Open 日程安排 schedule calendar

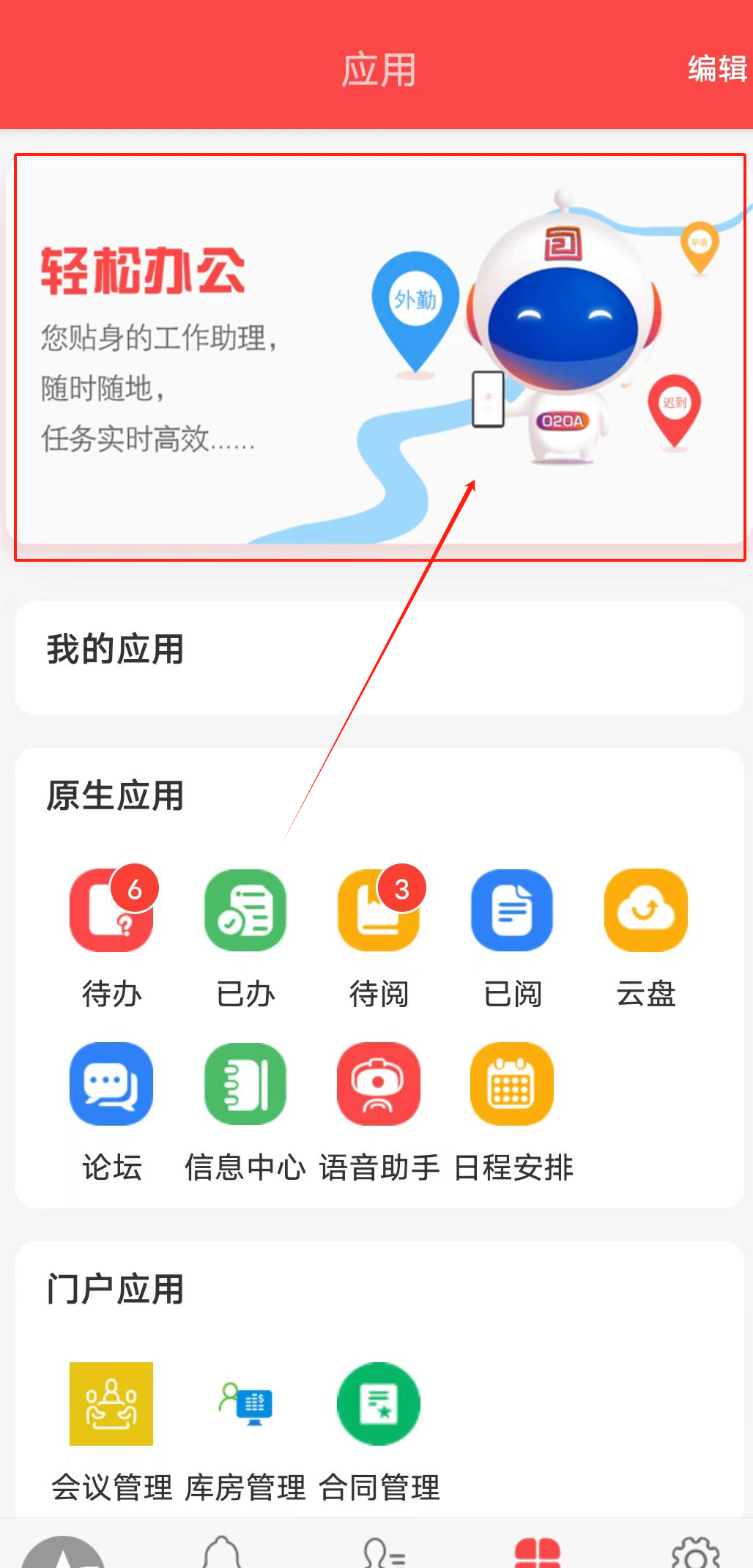[512, 1084]
